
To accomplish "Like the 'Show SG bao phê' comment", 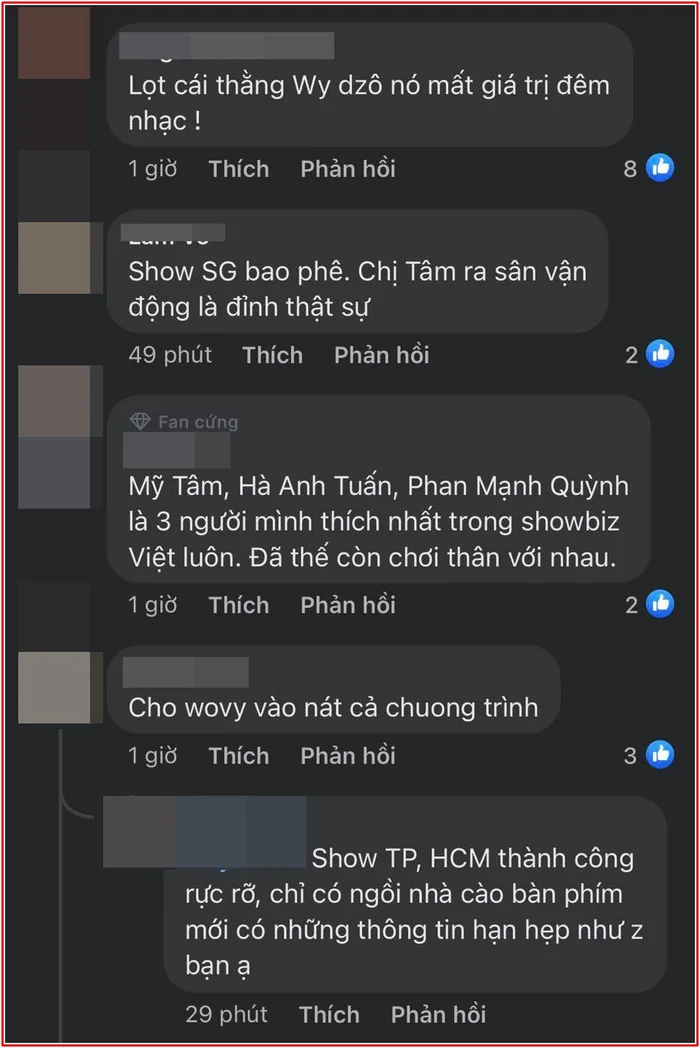I will tap(272, 355).
